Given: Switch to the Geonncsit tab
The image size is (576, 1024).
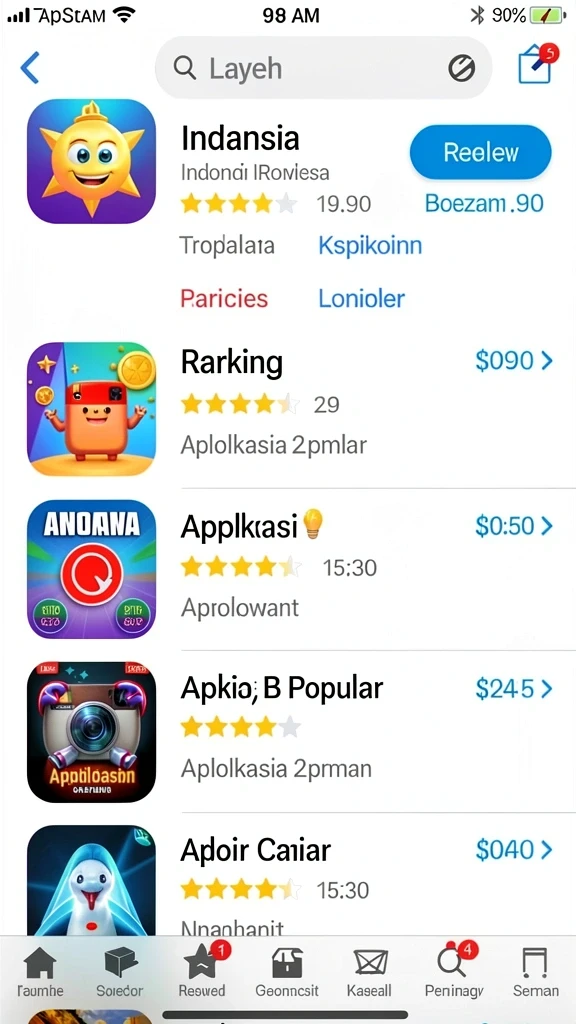Looking at the screenshot, I should point(287,972).
